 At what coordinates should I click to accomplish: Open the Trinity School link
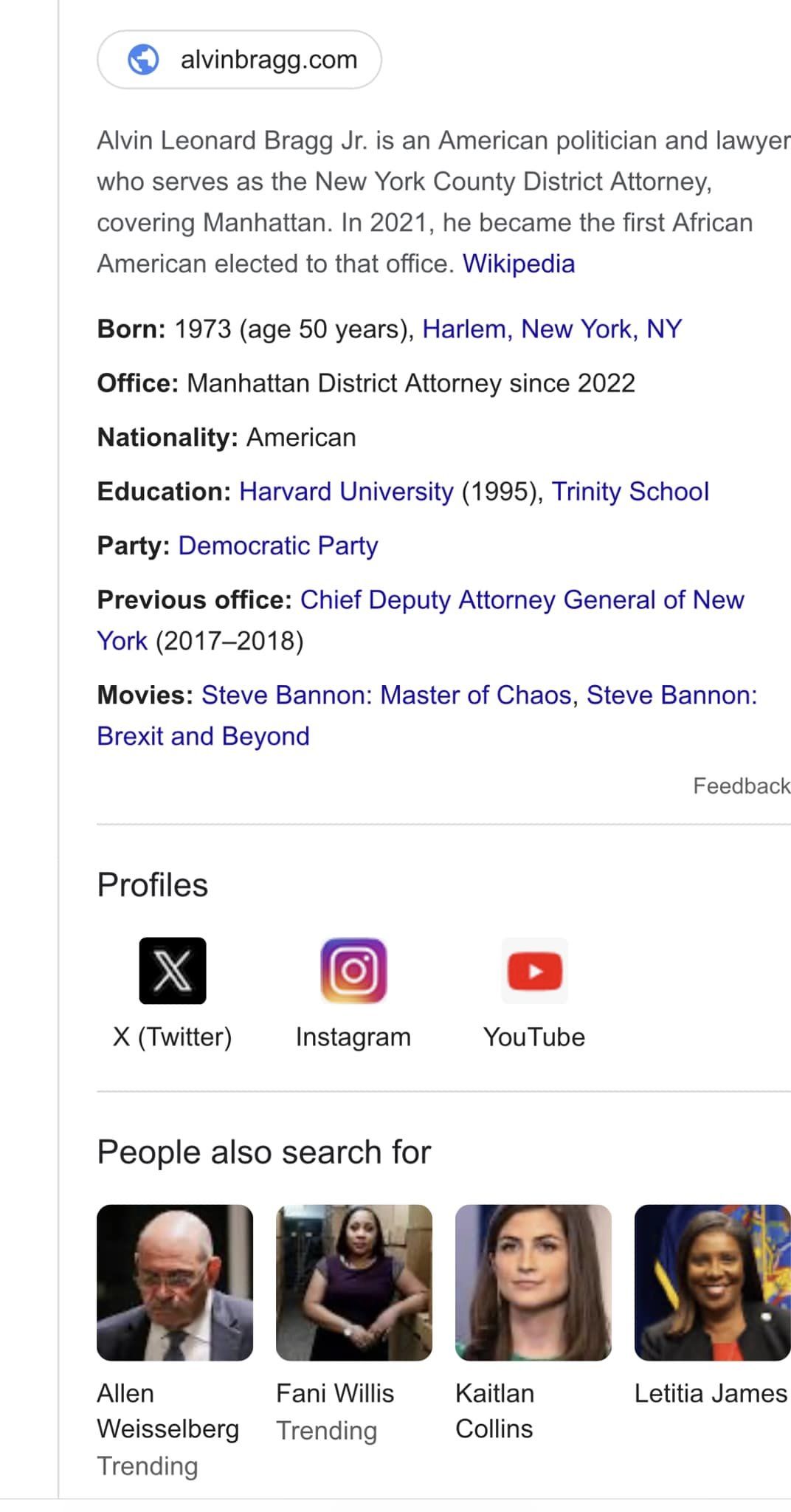click(x=630, y=492)
